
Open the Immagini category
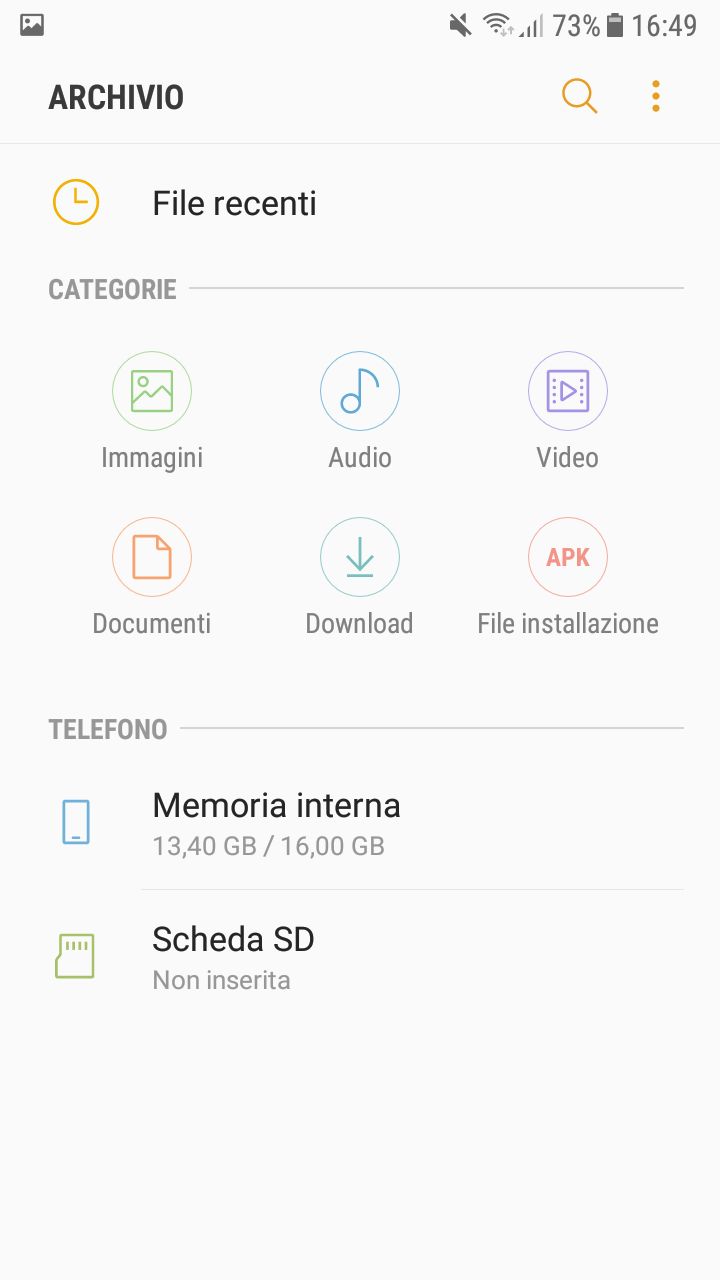click(152, 411)
